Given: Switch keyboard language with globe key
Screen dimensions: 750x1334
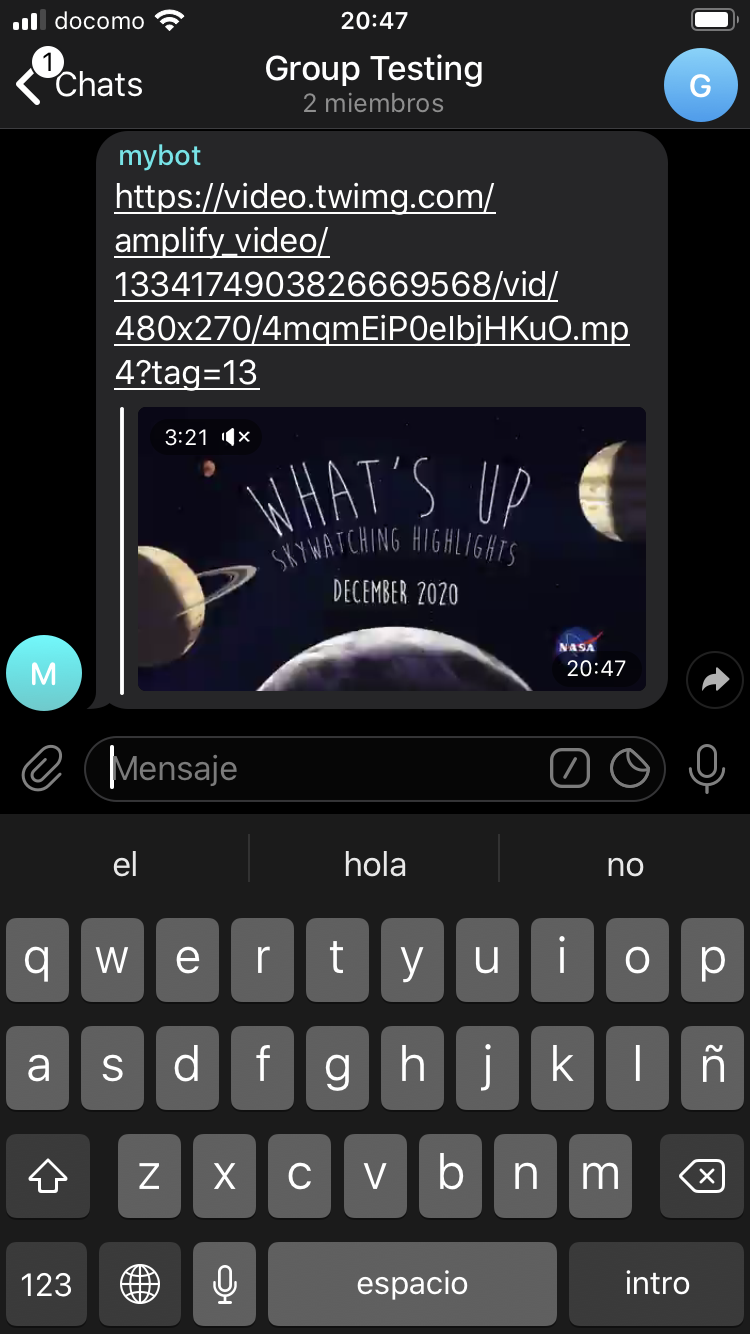Looking at the screenshot, I should (x=140, y=1283).
